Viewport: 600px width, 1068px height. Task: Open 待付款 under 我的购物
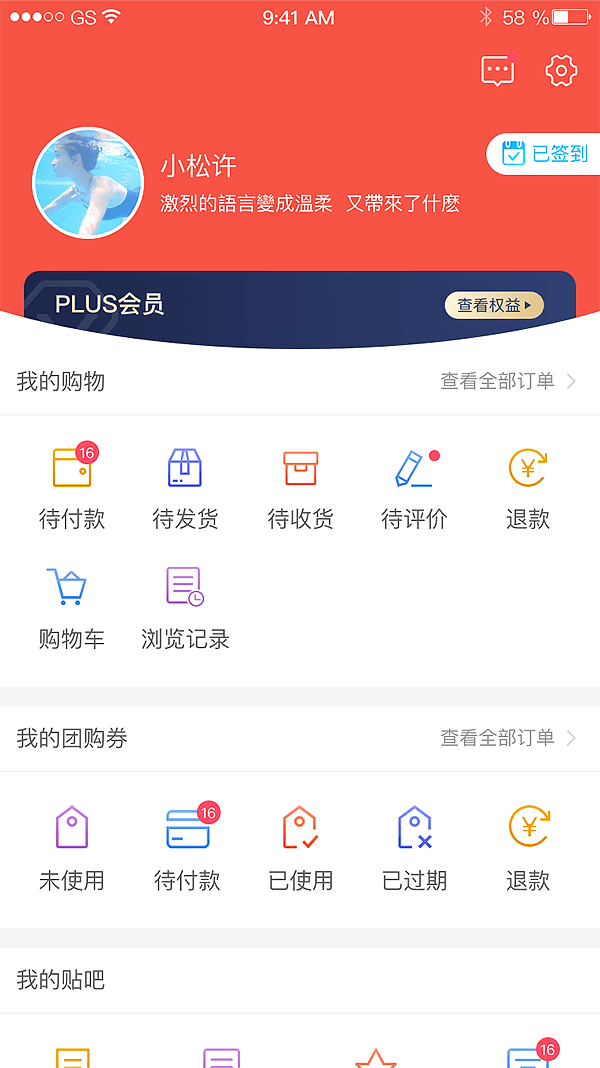72,490
